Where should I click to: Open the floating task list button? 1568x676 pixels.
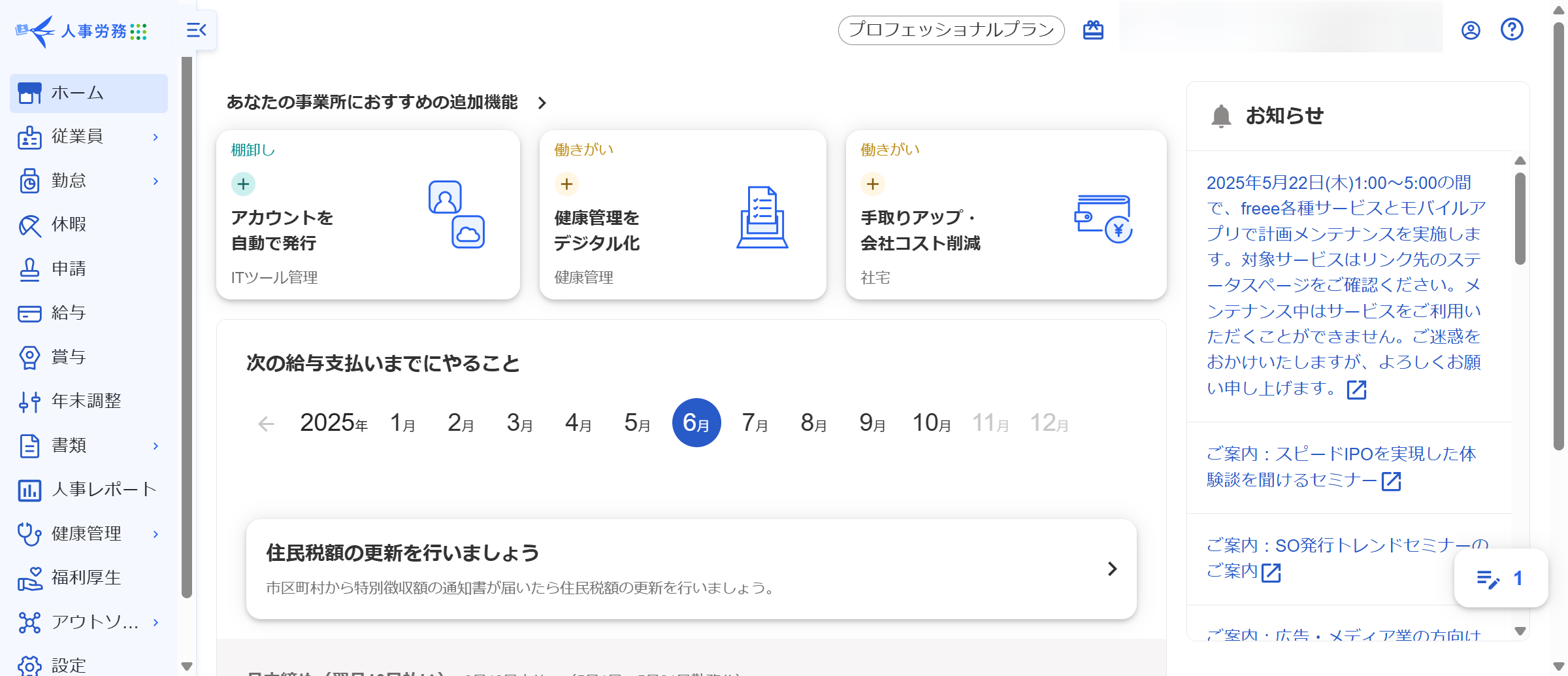pyautogui.click(x=1501, y=578)
